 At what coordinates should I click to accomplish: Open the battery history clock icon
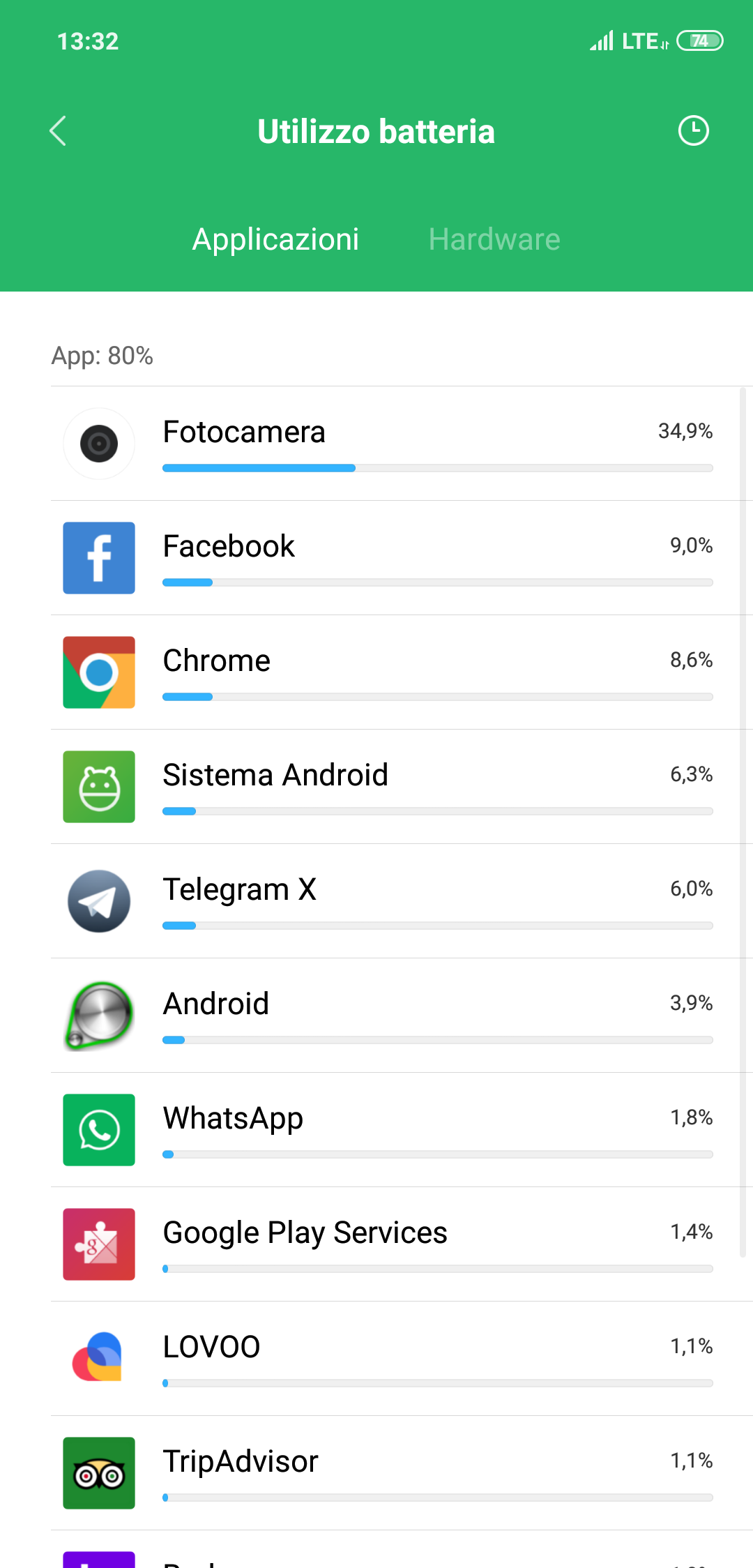coord(693,130)
